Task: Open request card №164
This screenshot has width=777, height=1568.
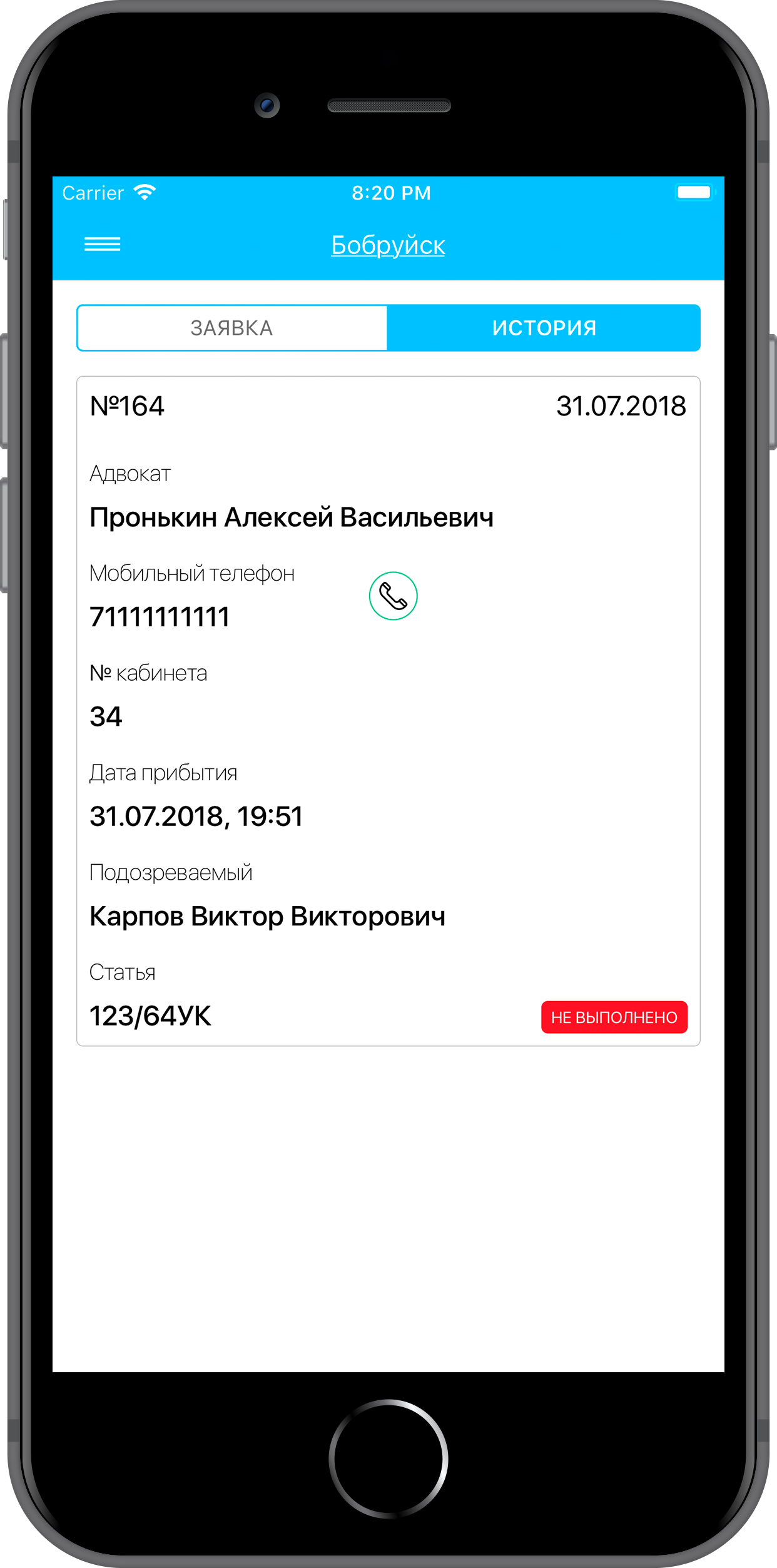Action: click(388, 711)
